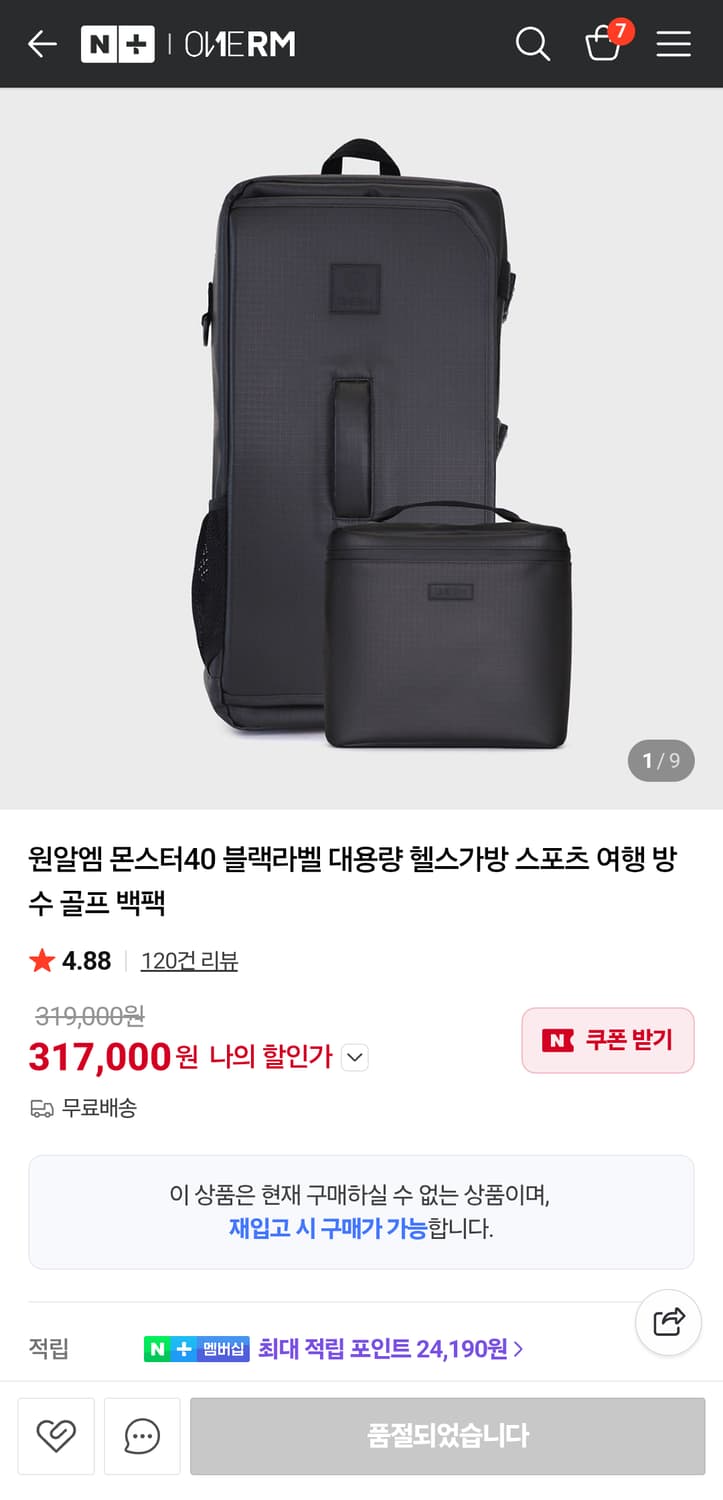
Task: Open the search icon
Action: coord(533,43)
